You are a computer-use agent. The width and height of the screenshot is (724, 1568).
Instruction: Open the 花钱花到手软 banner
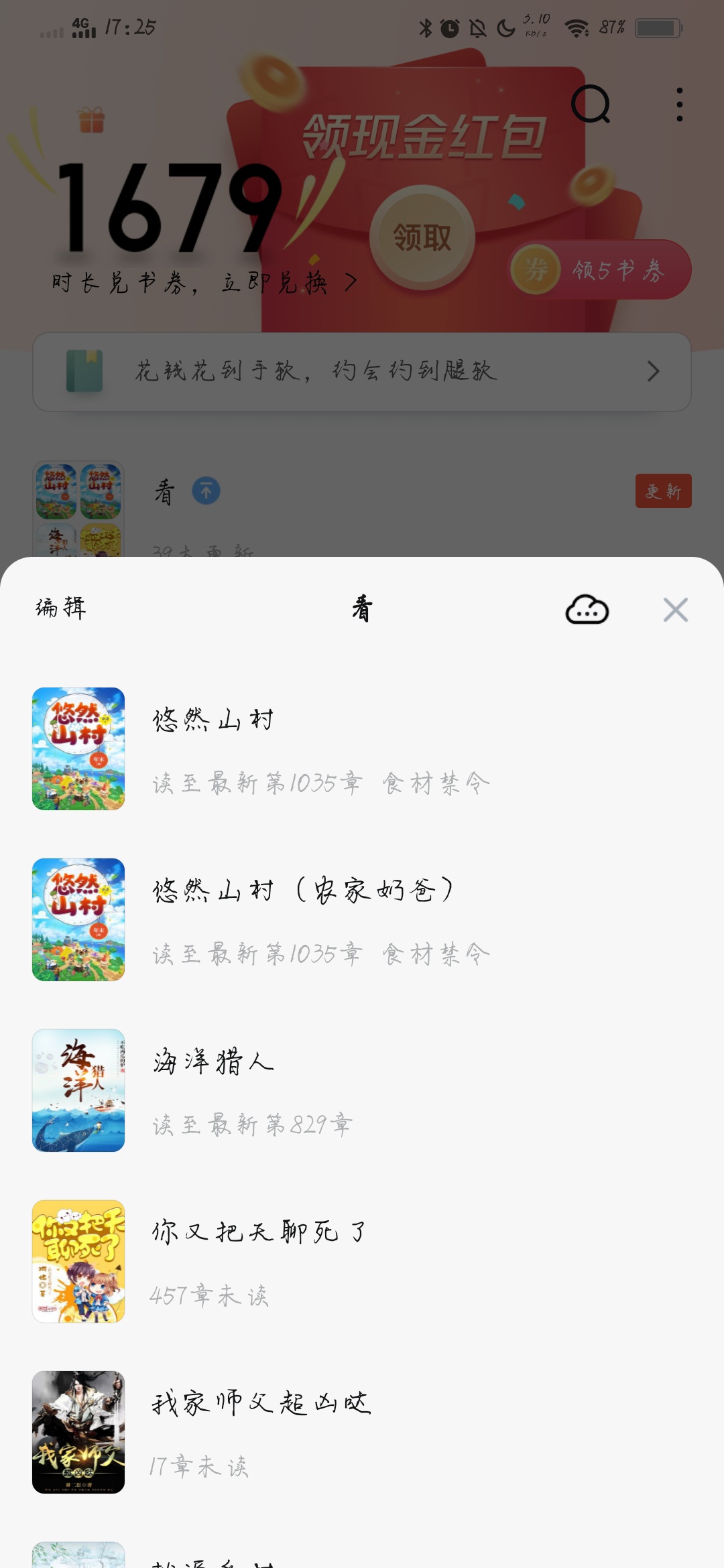point(362,371)
